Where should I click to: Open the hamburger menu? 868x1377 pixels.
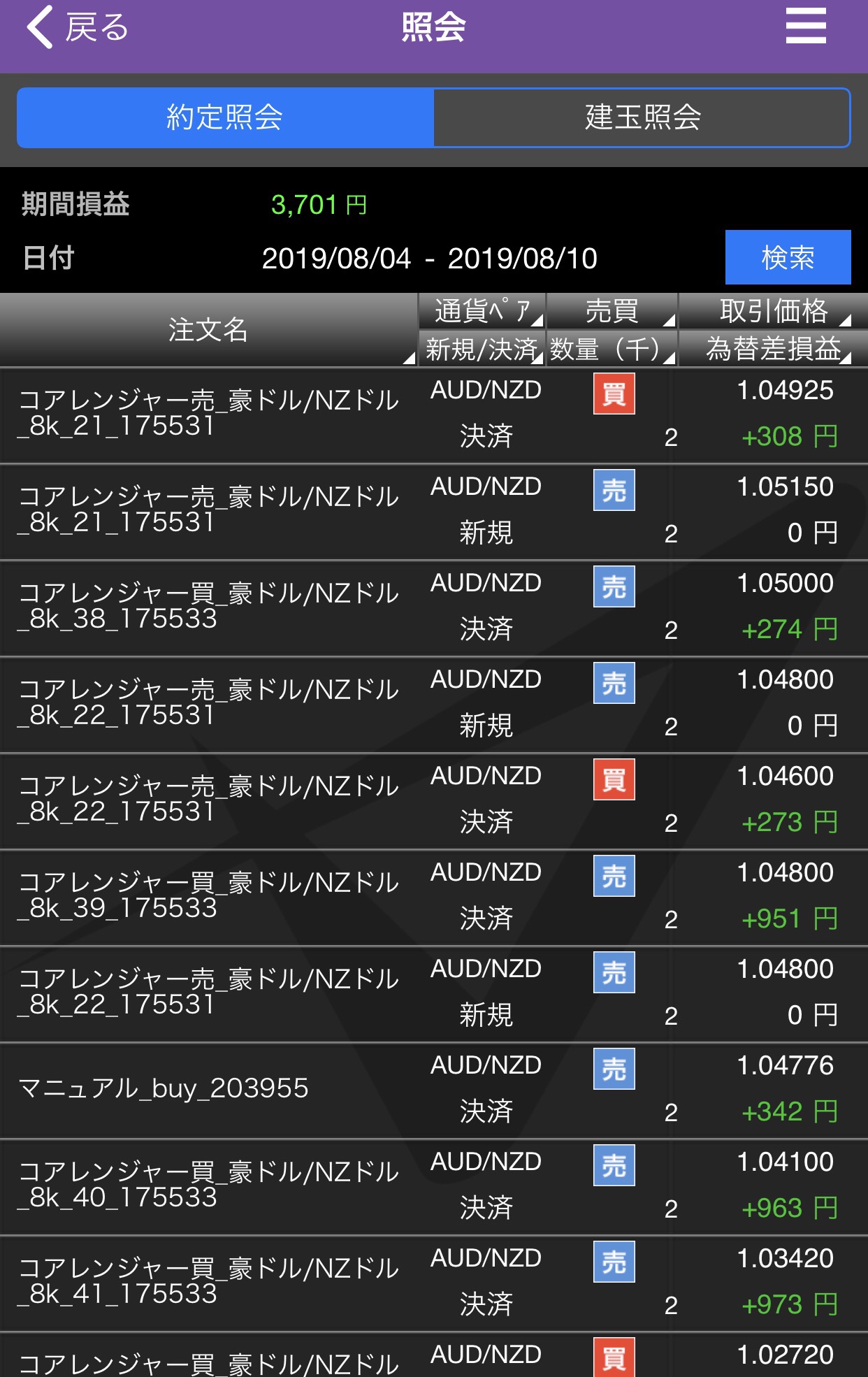tap(805, 27)
